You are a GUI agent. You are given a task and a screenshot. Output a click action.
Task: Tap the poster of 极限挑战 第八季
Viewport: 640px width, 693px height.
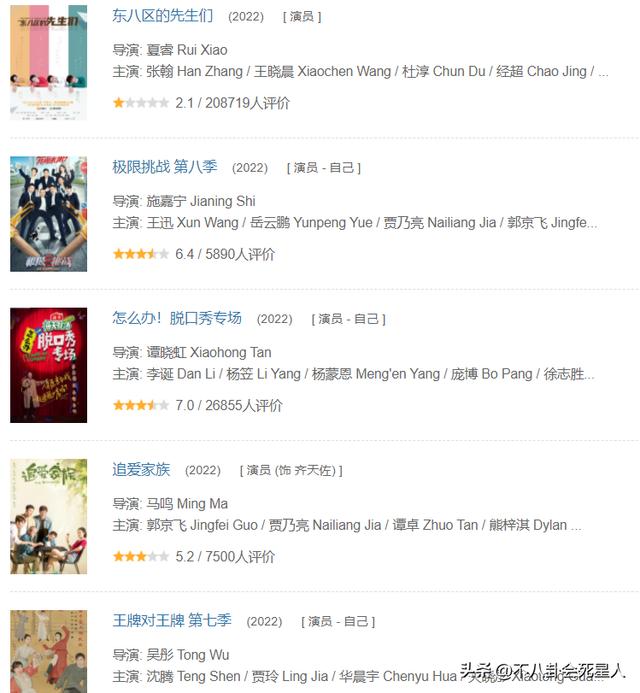[x=48, y=213]
